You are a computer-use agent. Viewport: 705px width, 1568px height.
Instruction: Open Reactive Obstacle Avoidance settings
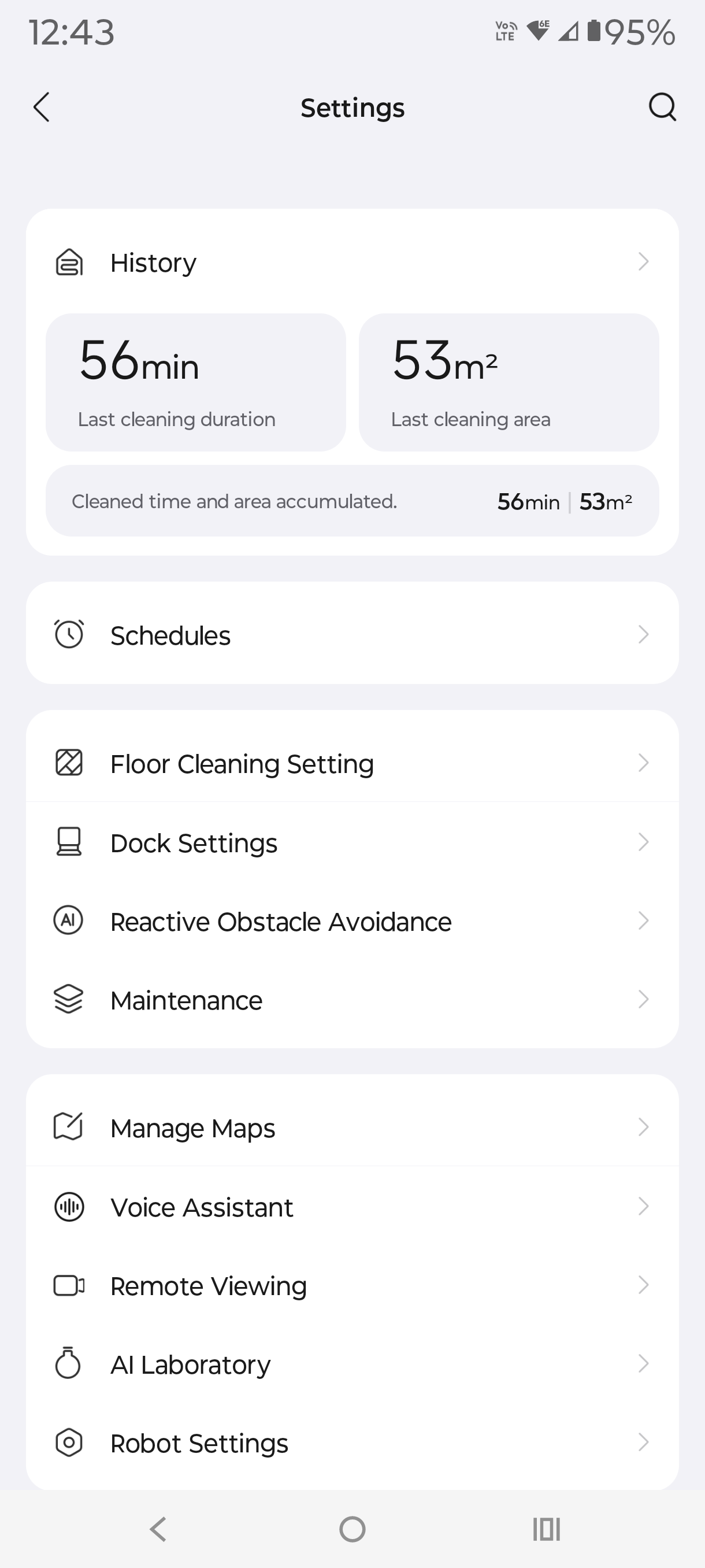click(x=352, y=921)
